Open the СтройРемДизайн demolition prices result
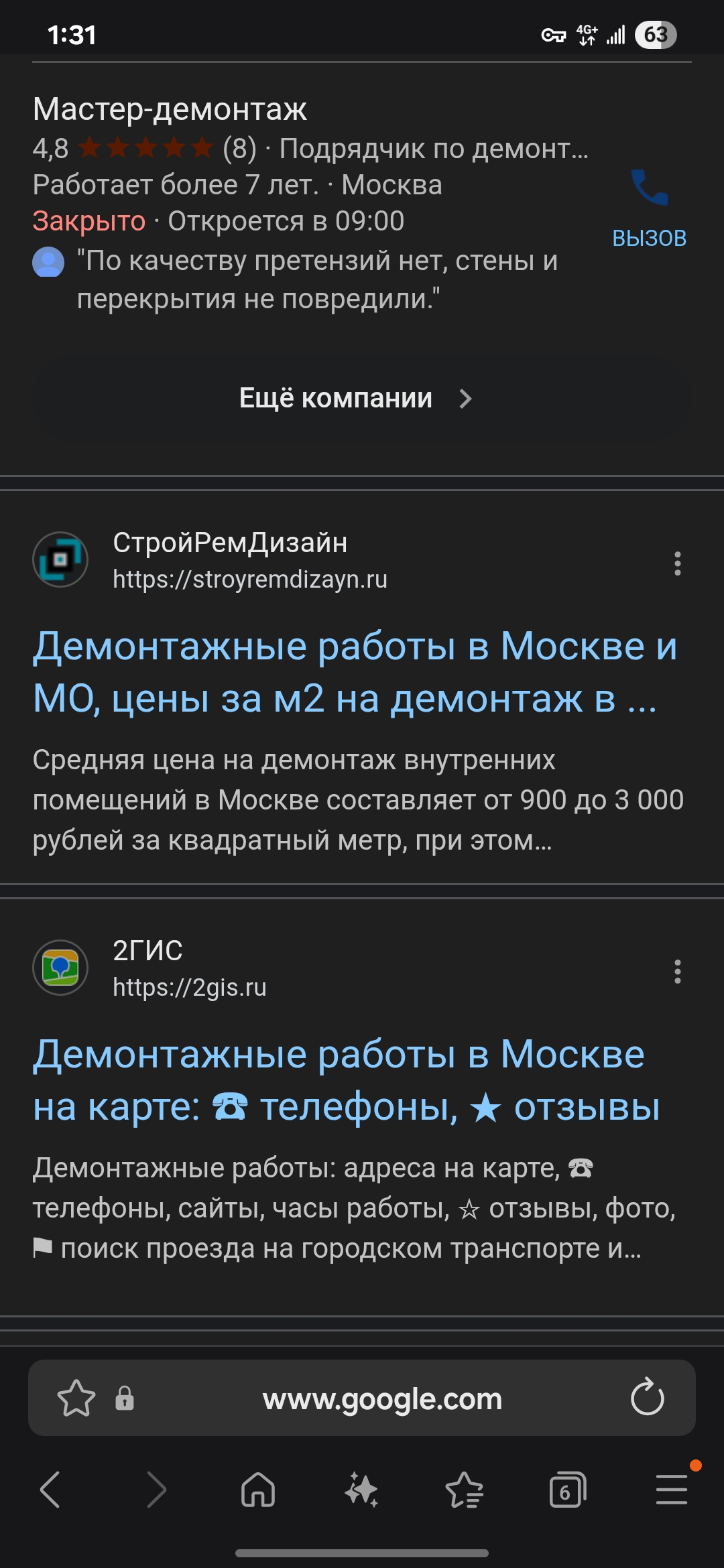Viewport: 724px width, 1568px height. coord(355,672)
